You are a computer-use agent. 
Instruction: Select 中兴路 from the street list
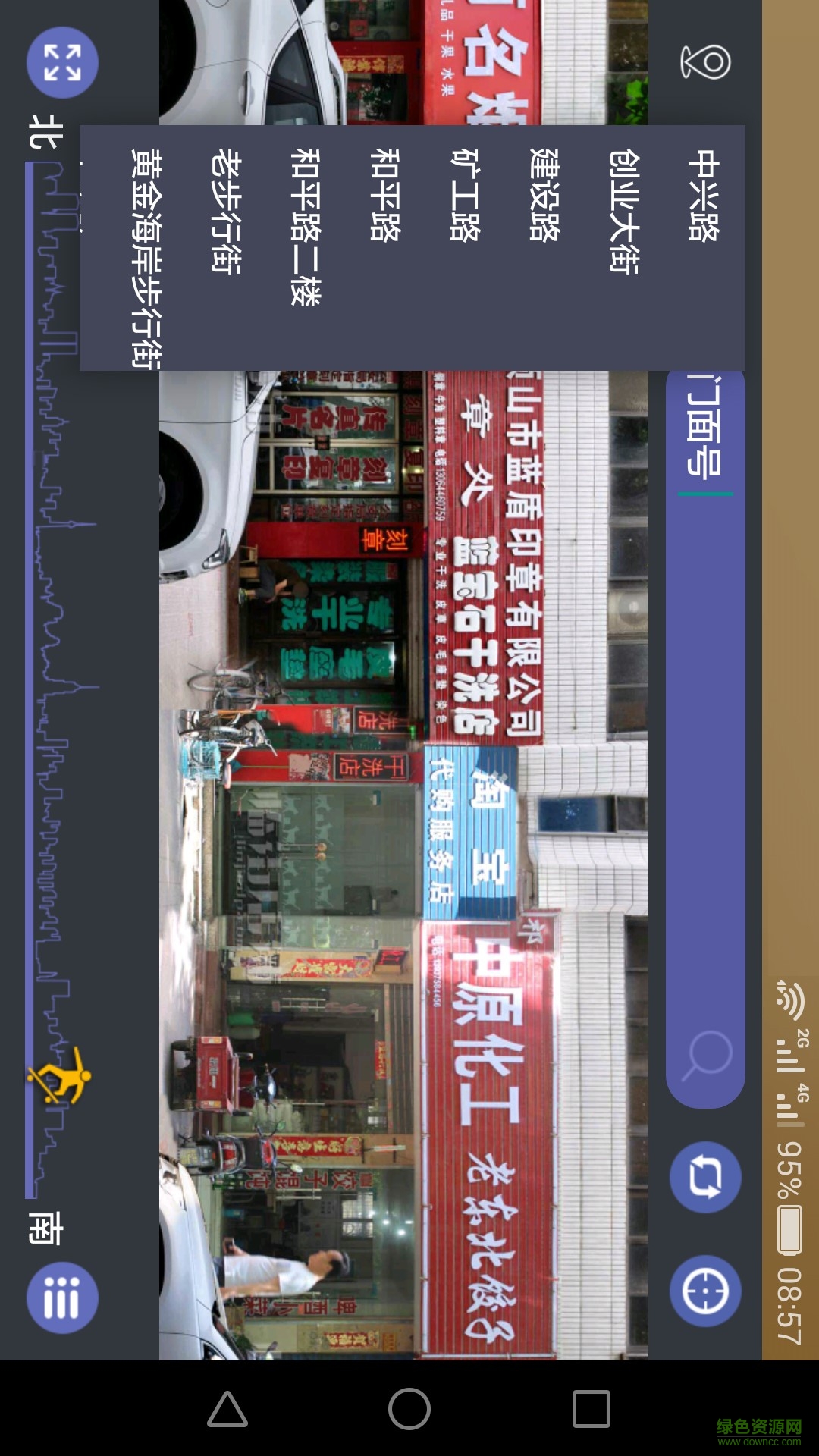[x=705, y=193]
